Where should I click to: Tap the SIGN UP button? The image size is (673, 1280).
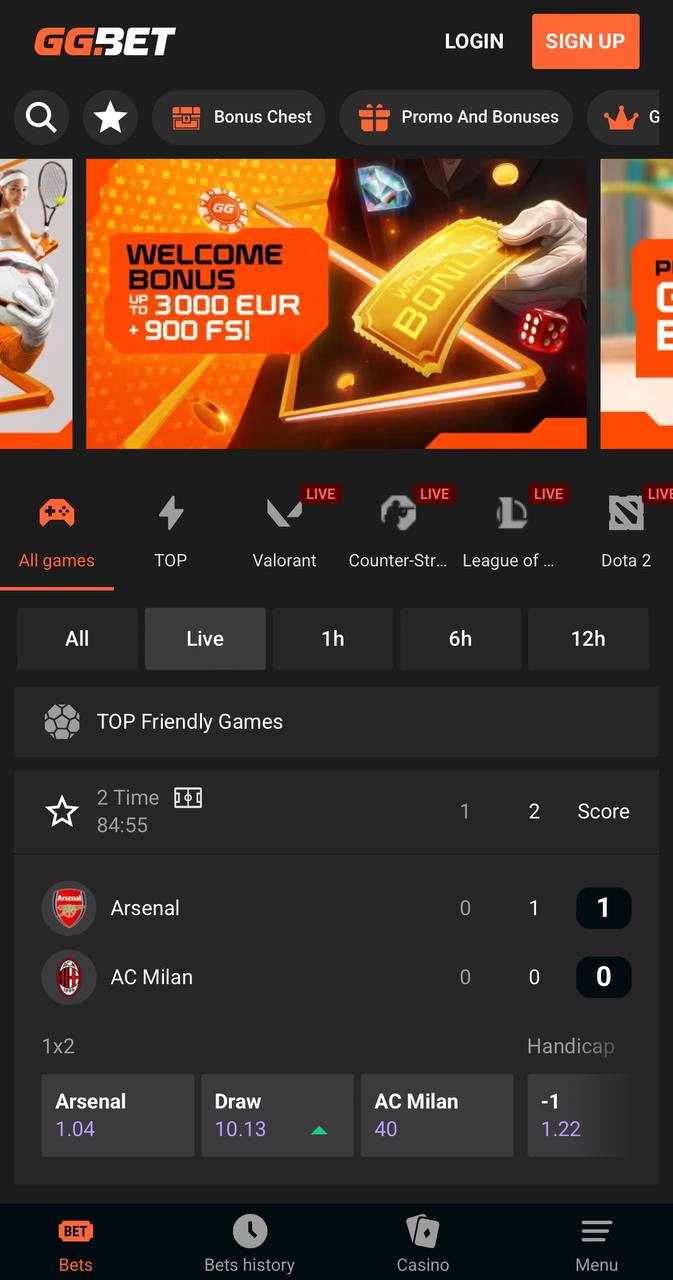tap(585, 41)
